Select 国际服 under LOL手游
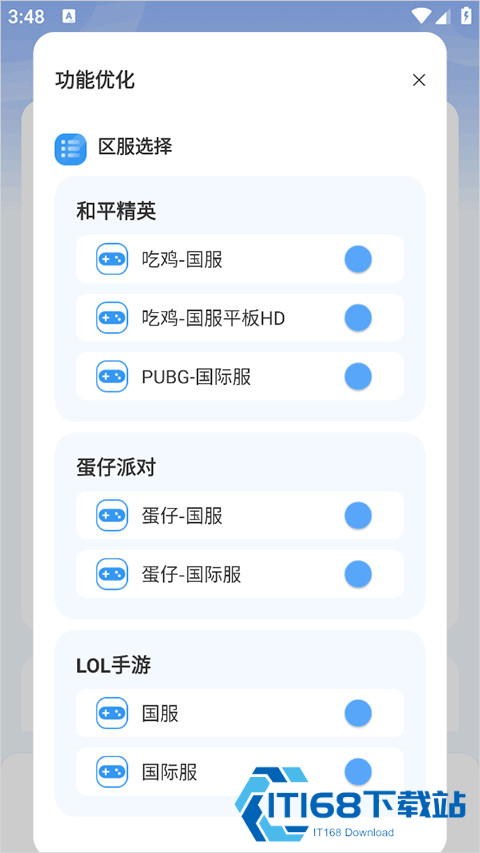This screenshot has height=853, width=480. click(239, 771)
